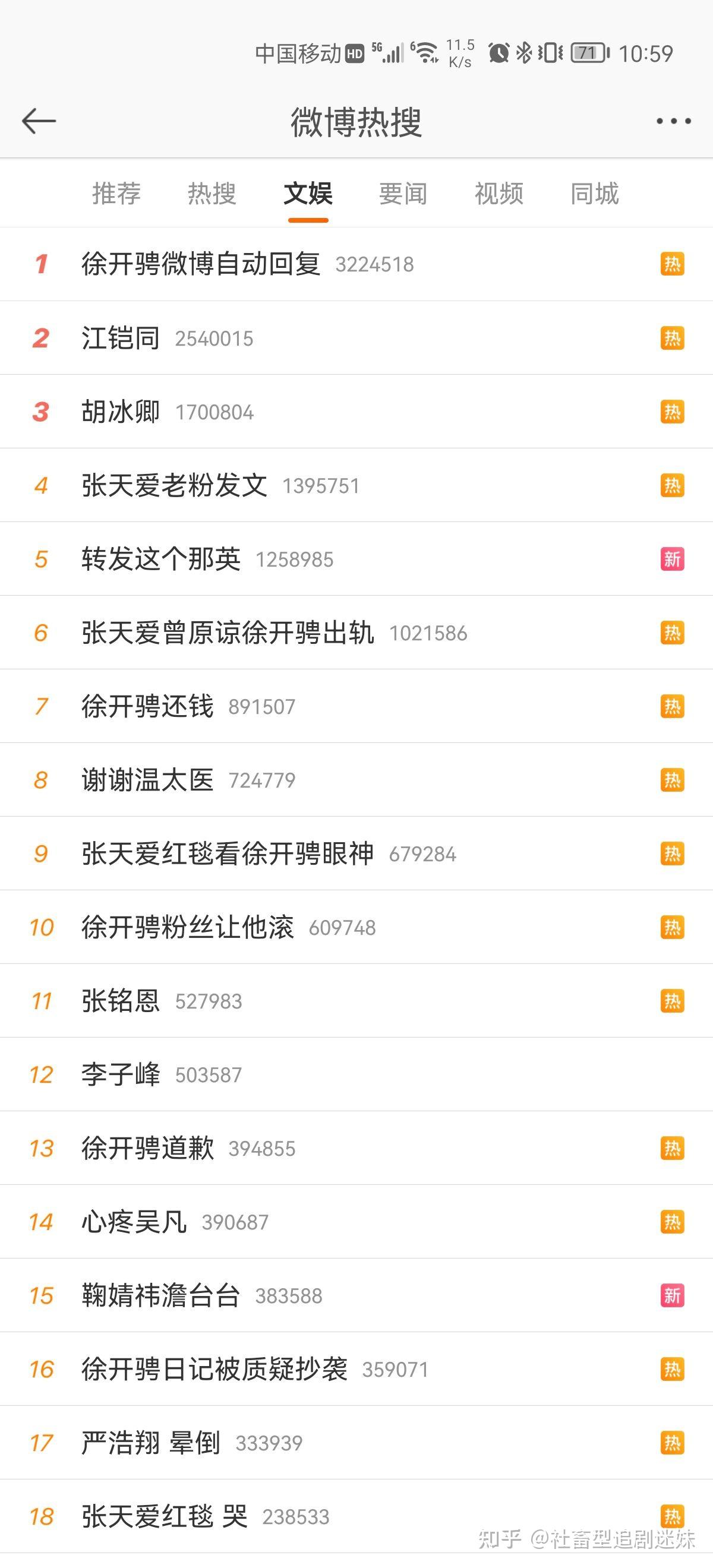Viewport: 713px width, 1568px height.
Task: Tap the new topic 转发这个那英
Action: [162, 559]
